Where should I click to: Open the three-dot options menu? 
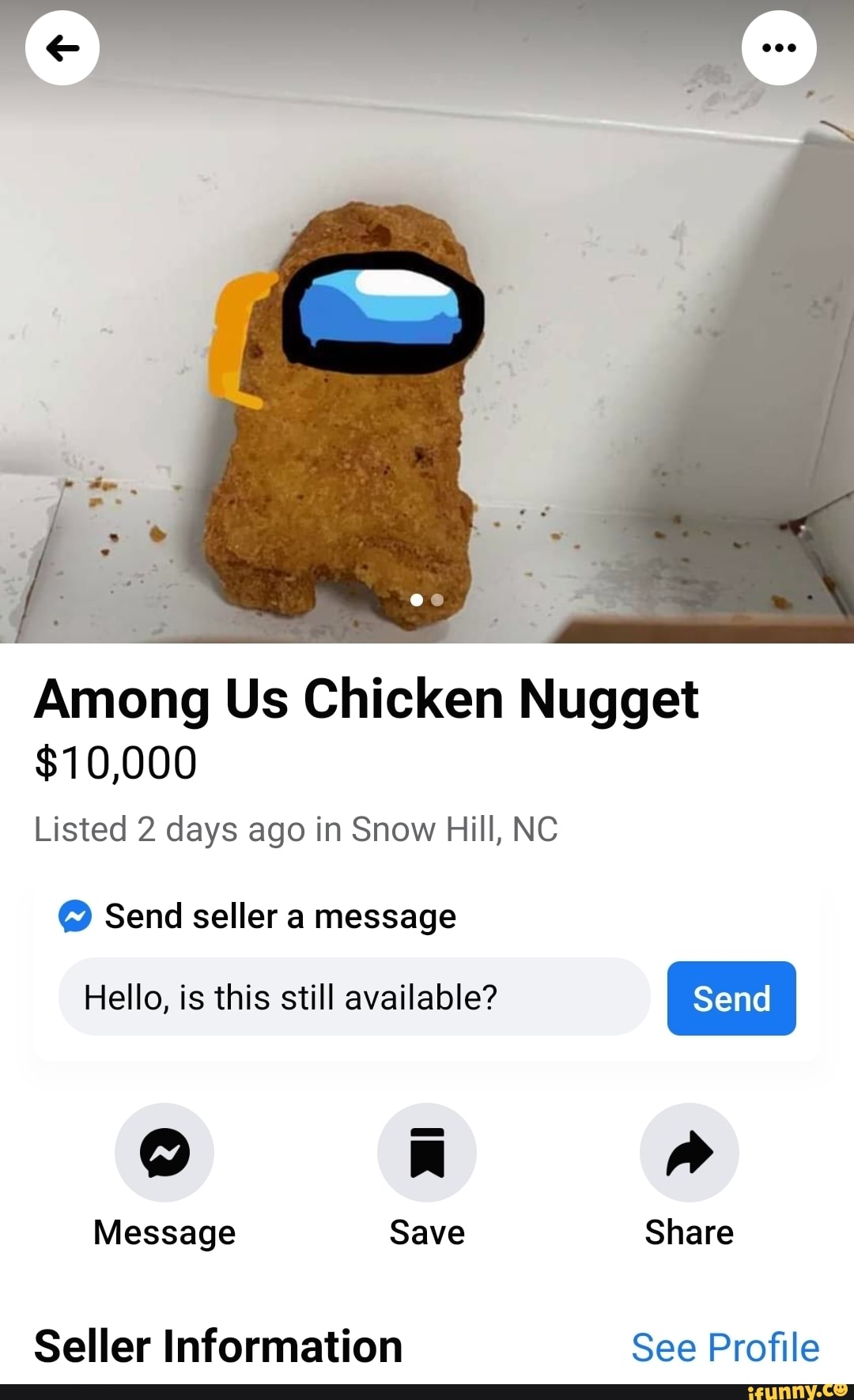pyautogui.click(x=781, y=47)
